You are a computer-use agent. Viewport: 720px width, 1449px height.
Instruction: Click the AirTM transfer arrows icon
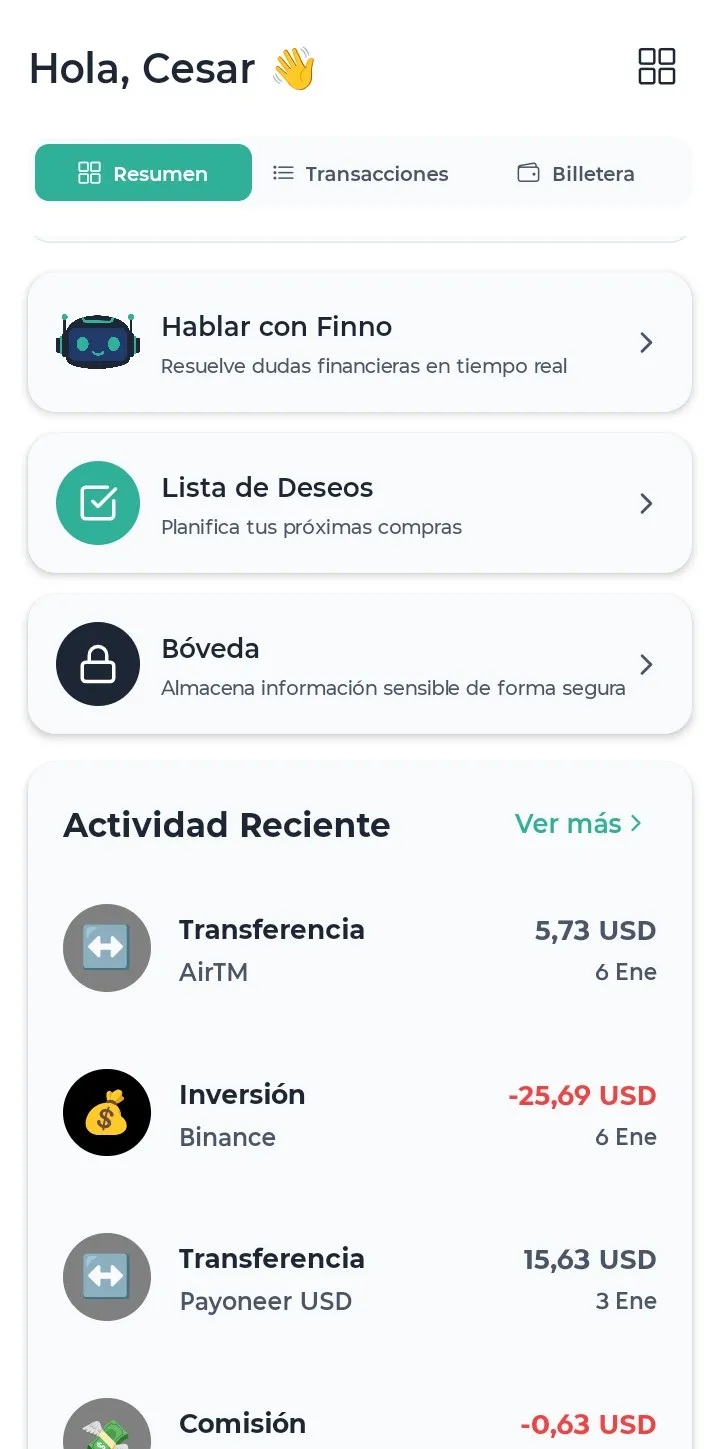pyautogui.click(x=107, y=948)
